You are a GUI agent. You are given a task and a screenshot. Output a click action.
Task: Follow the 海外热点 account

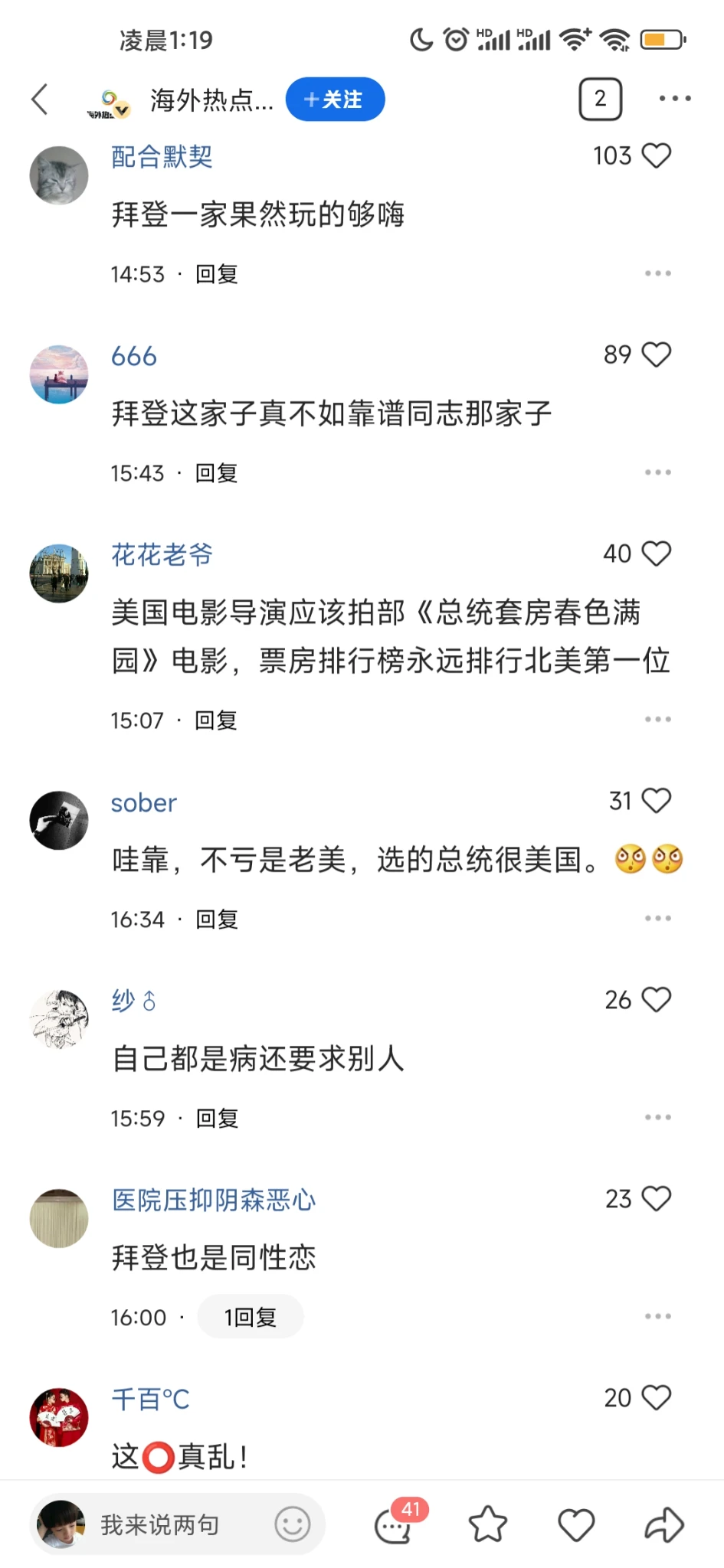pos(335,100)
